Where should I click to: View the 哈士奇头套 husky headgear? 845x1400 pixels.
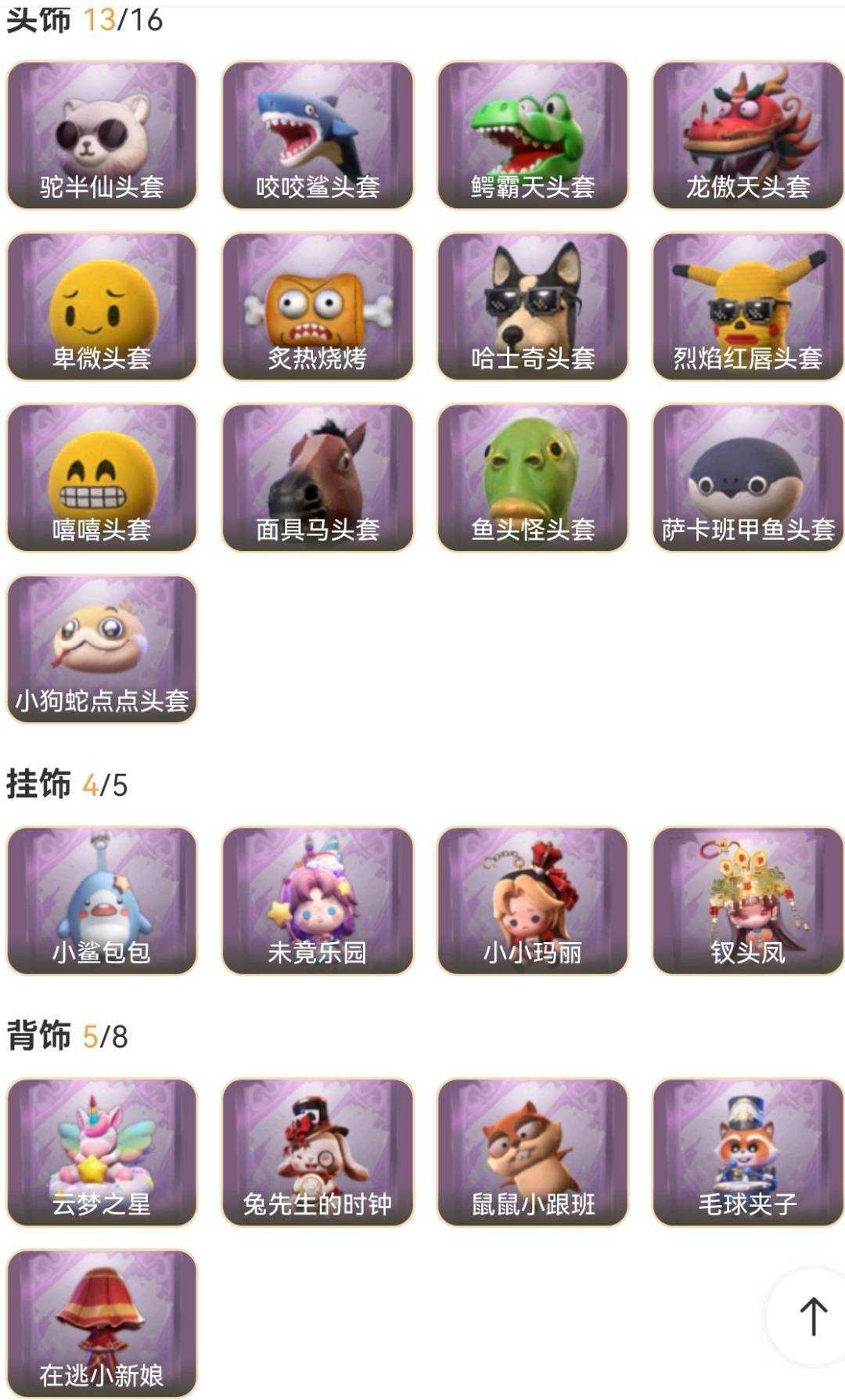[533, 307]
